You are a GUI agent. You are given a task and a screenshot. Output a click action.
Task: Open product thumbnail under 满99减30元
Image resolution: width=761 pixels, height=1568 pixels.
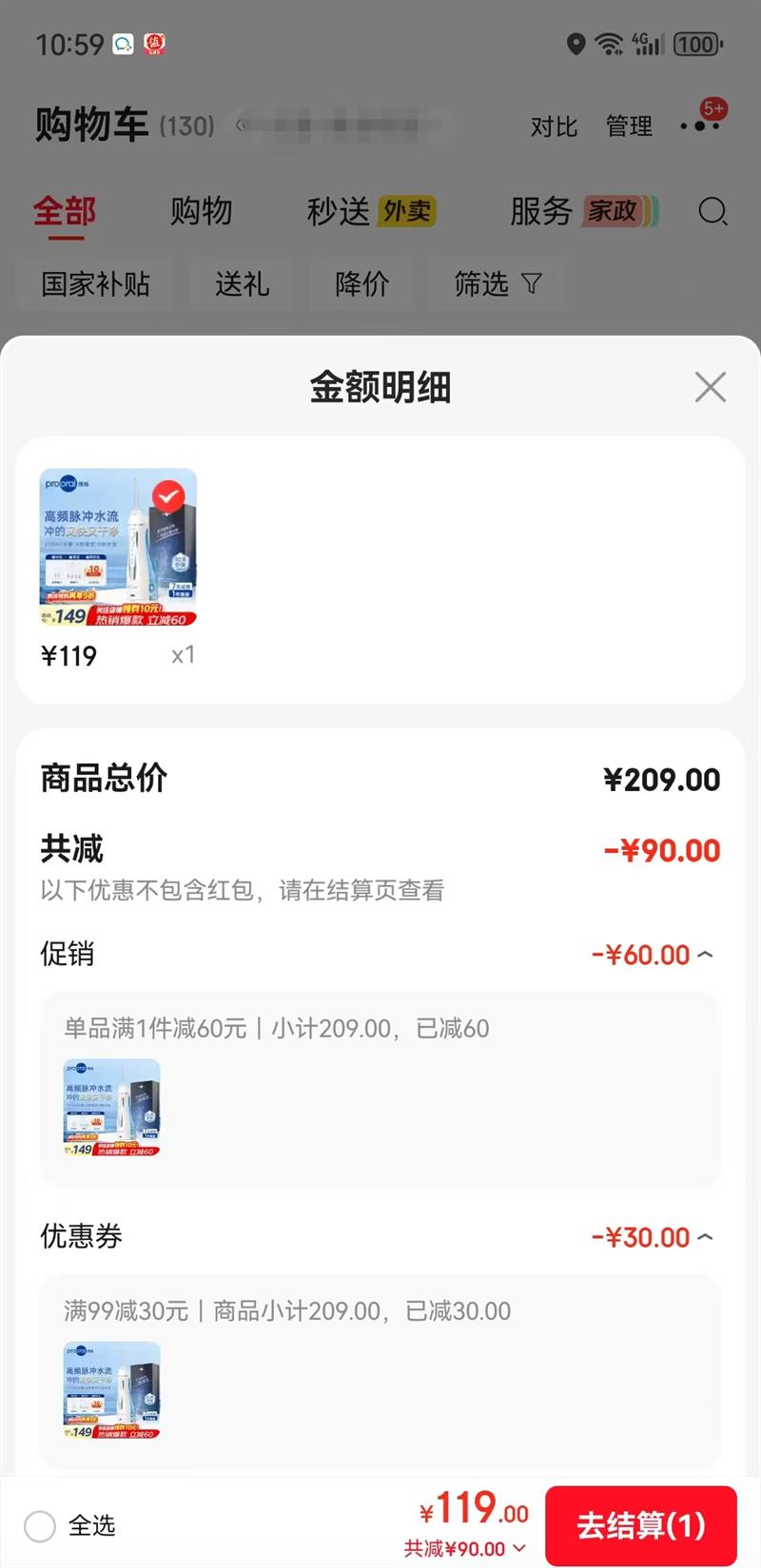[x=112, y=1390]
